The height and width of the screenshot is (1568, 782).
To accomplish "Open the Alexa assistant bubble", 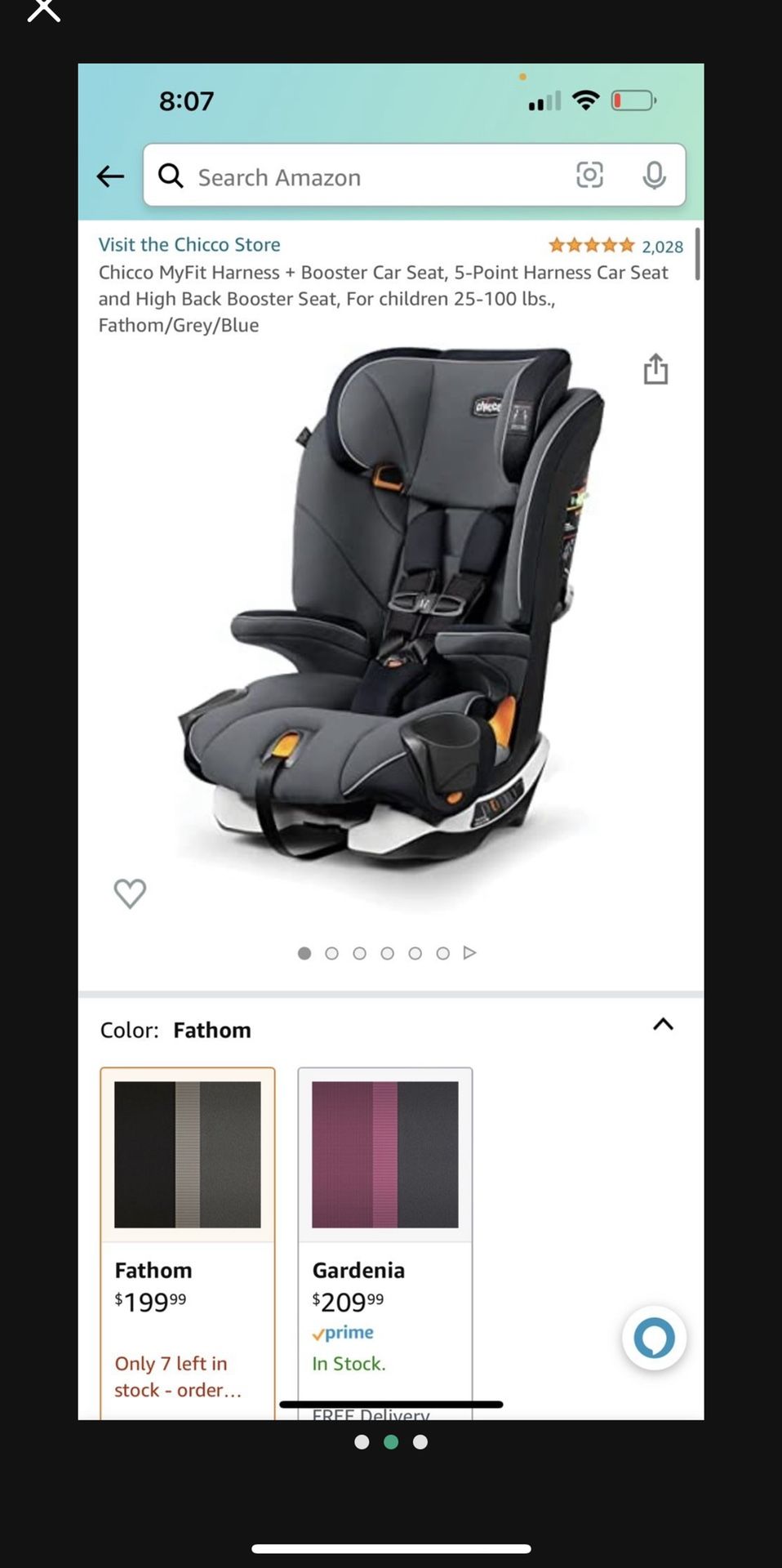I will coord(654,1338).
